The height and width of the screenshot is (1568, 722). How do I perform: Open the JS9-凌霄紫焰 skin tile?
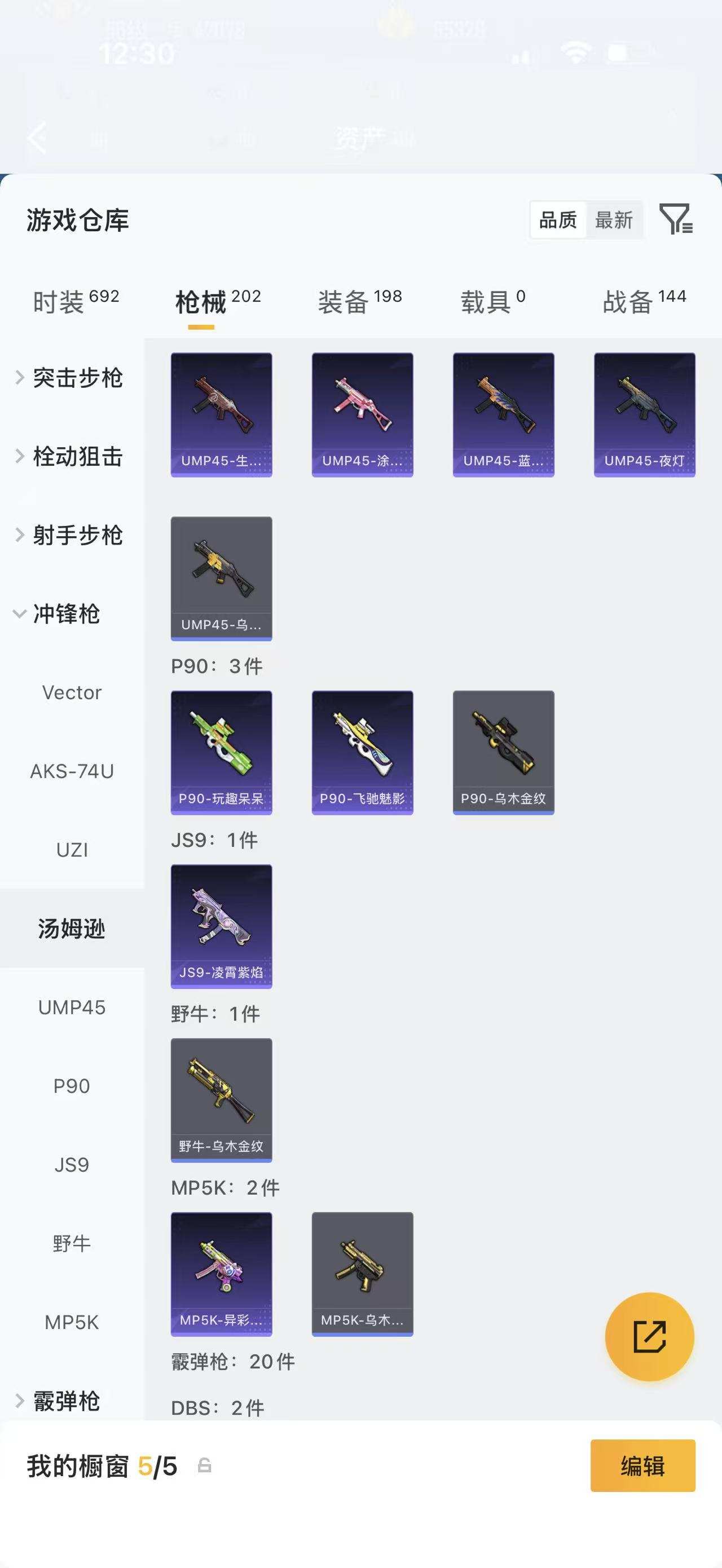[221, 926]
